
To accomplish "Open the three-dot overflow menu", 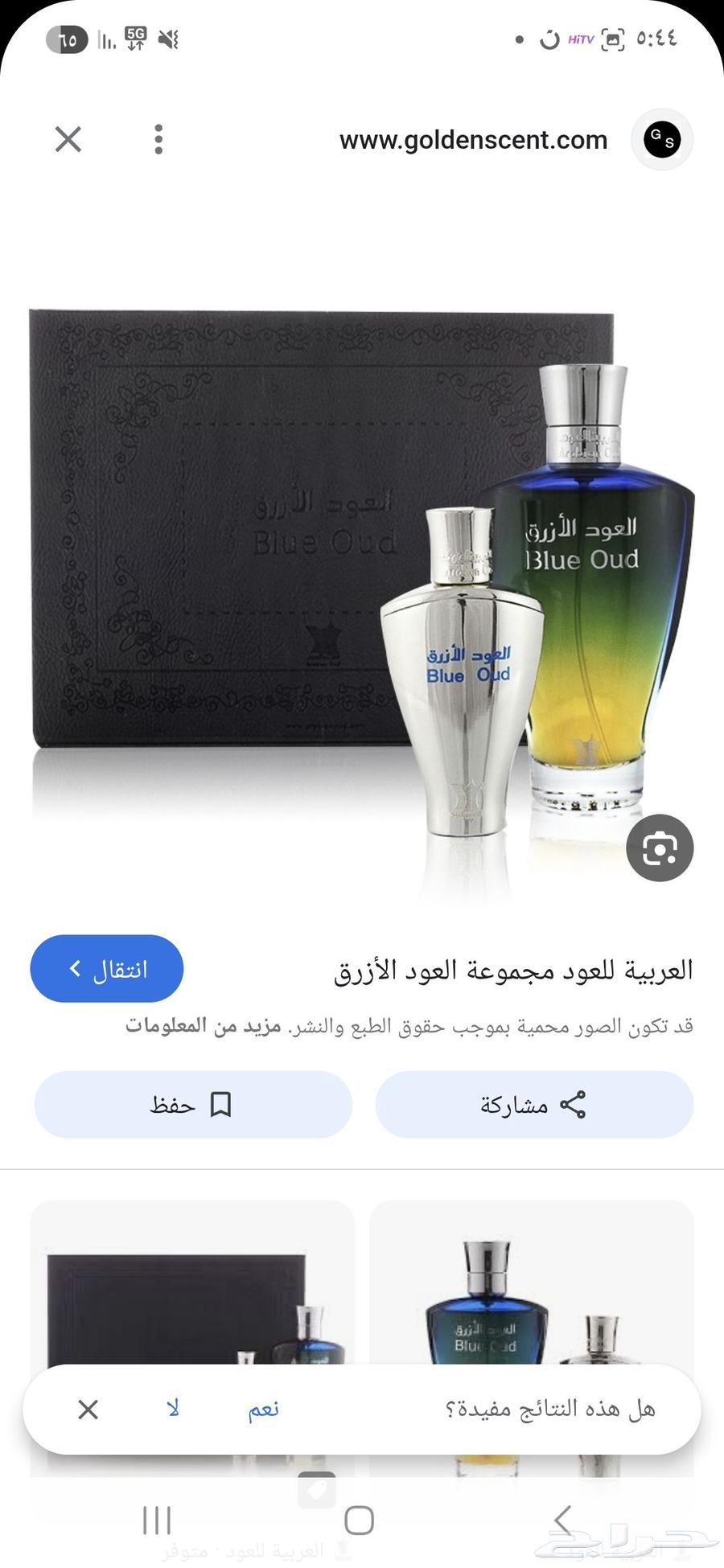I will [158, 139].
